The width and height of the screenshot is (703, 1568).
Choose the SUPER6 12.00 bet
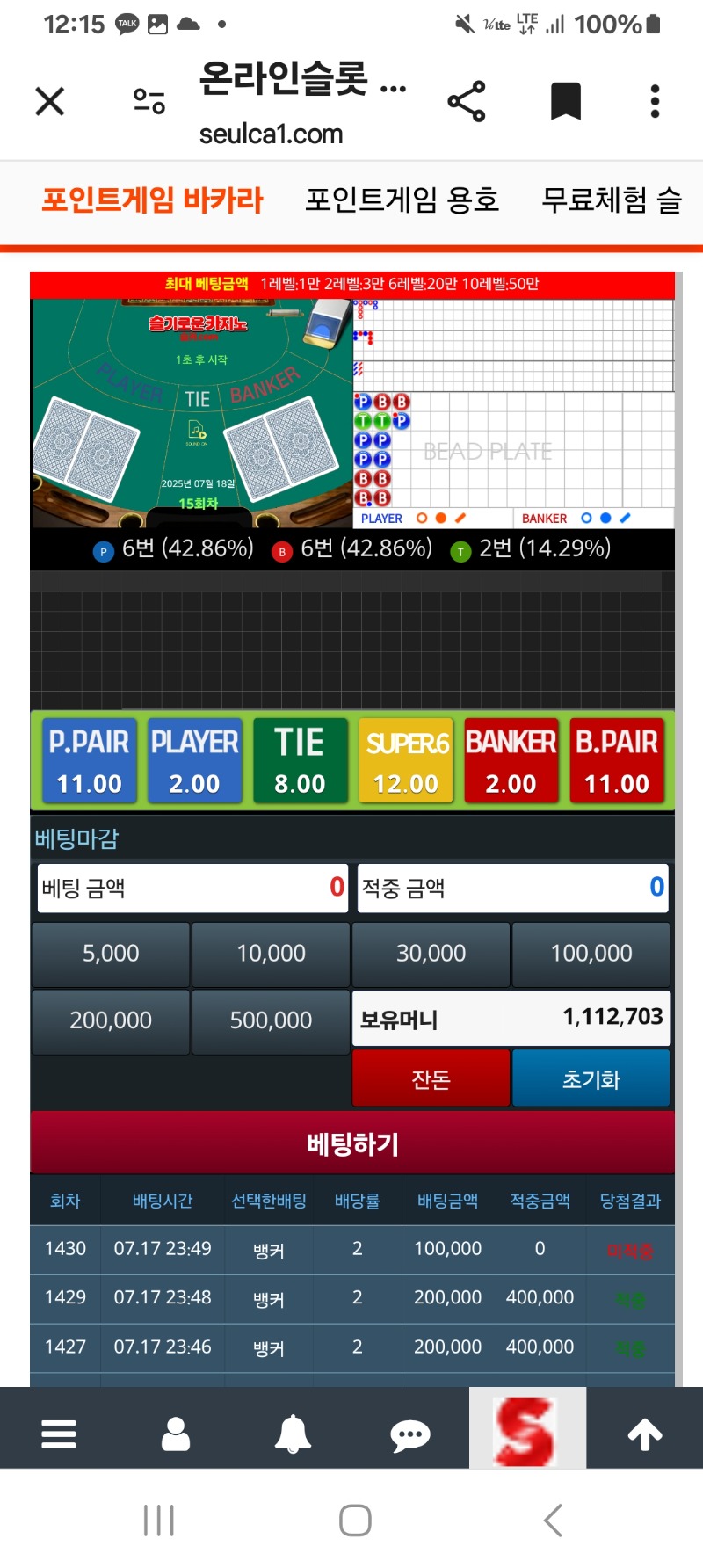(x=406, y=760)
